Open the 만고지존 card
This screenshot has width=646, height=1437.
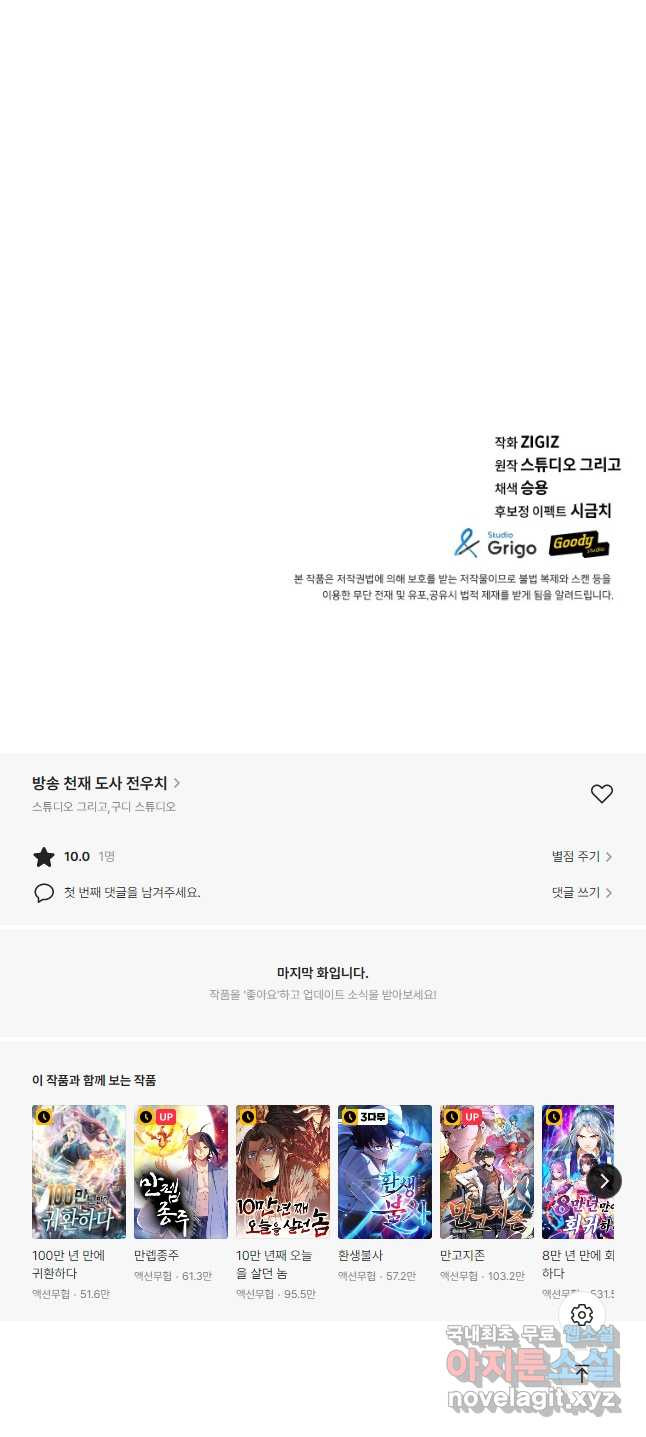pos(487,1172)
